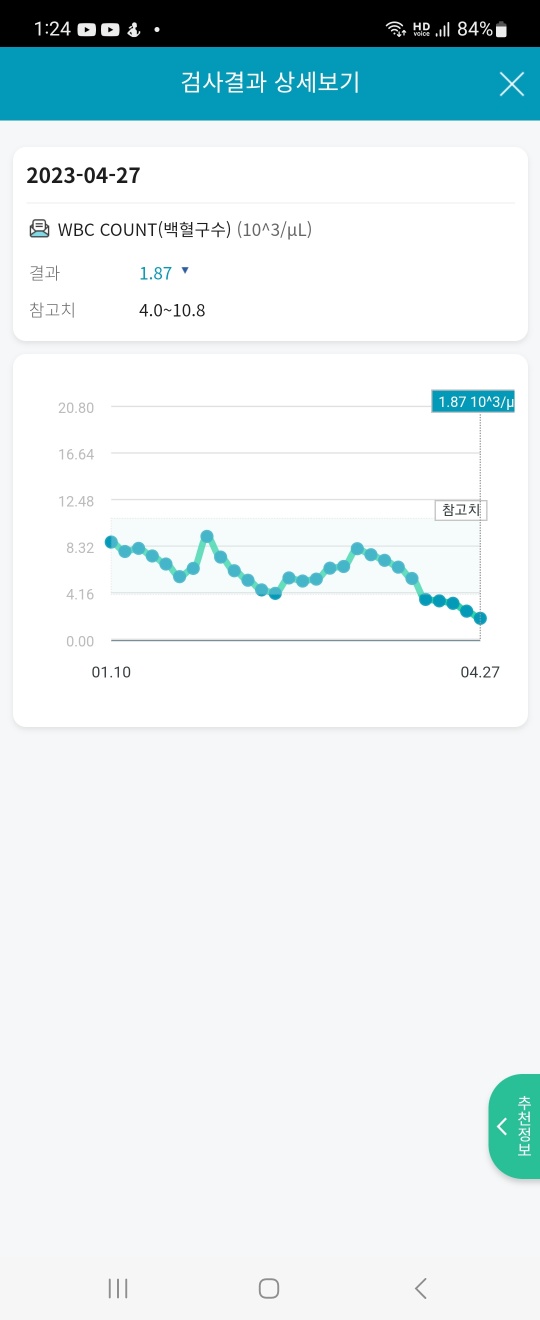Select the last 04.27 point on the chart

click(480, 618)
